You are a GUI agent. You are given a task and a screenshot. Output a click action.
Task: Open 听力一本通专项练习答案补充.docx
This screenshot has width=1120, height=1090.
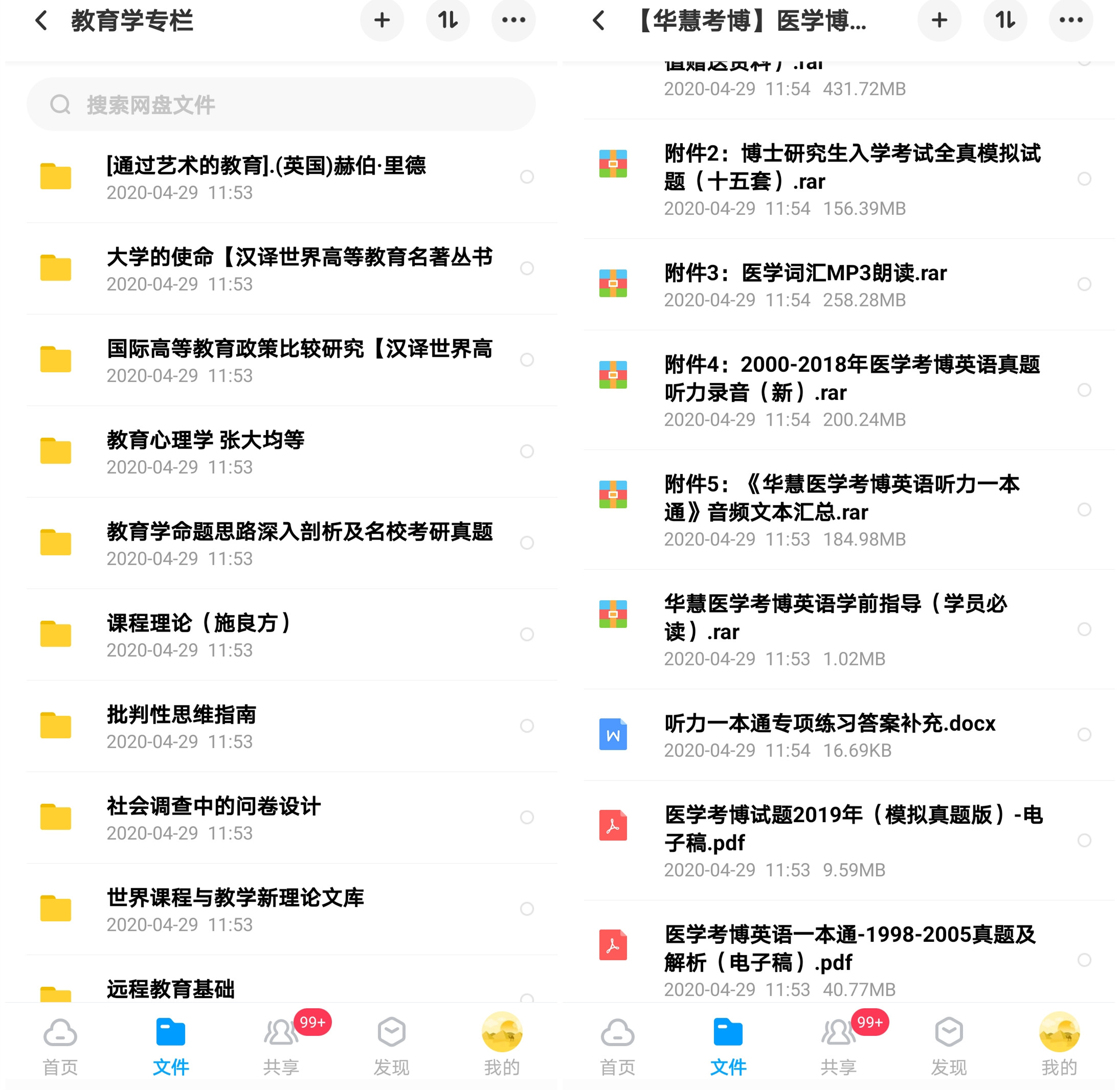pyautogui.click(x=830, y=735)
